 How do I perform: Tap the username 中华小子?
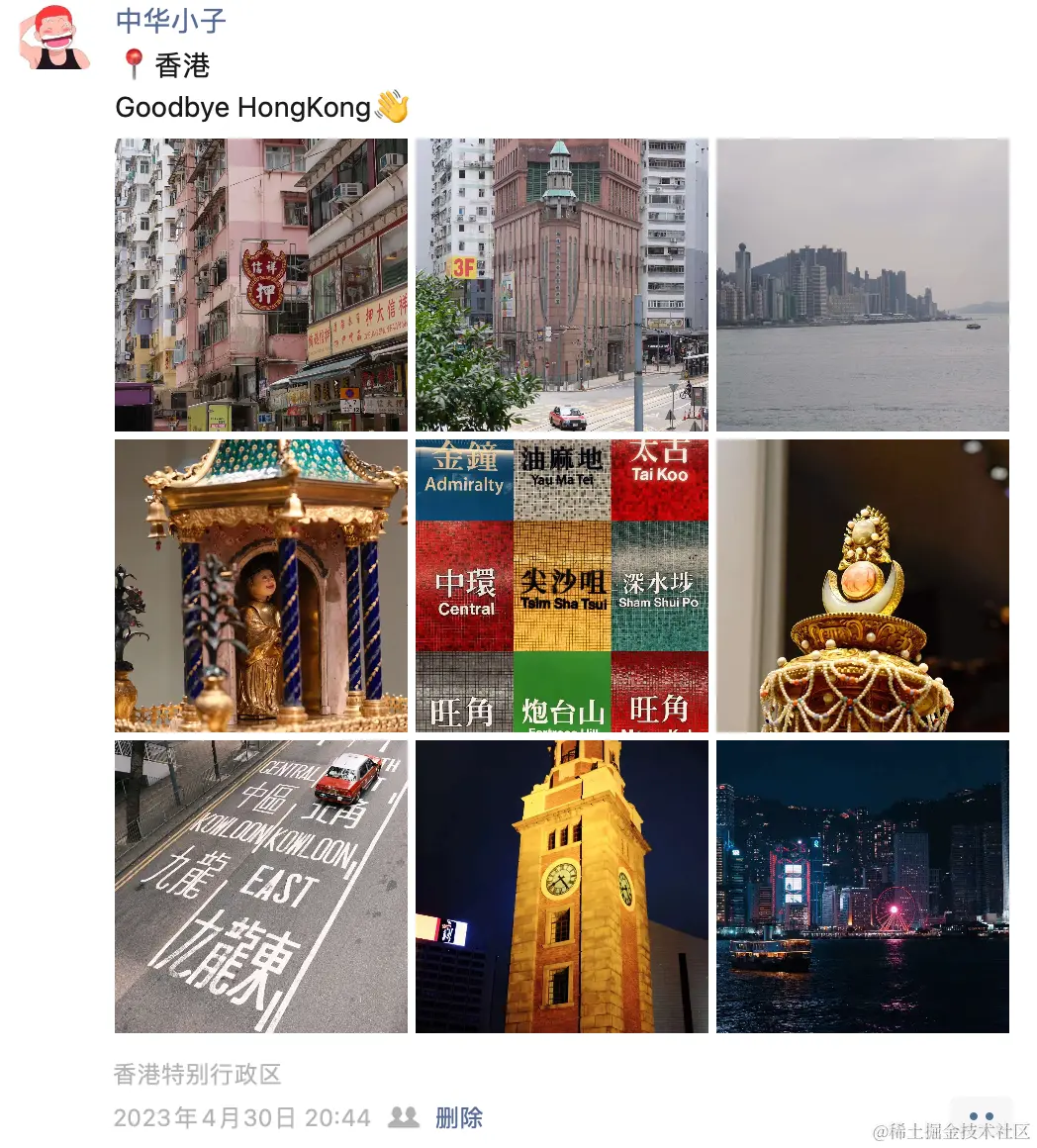click(x=170, y=20)
